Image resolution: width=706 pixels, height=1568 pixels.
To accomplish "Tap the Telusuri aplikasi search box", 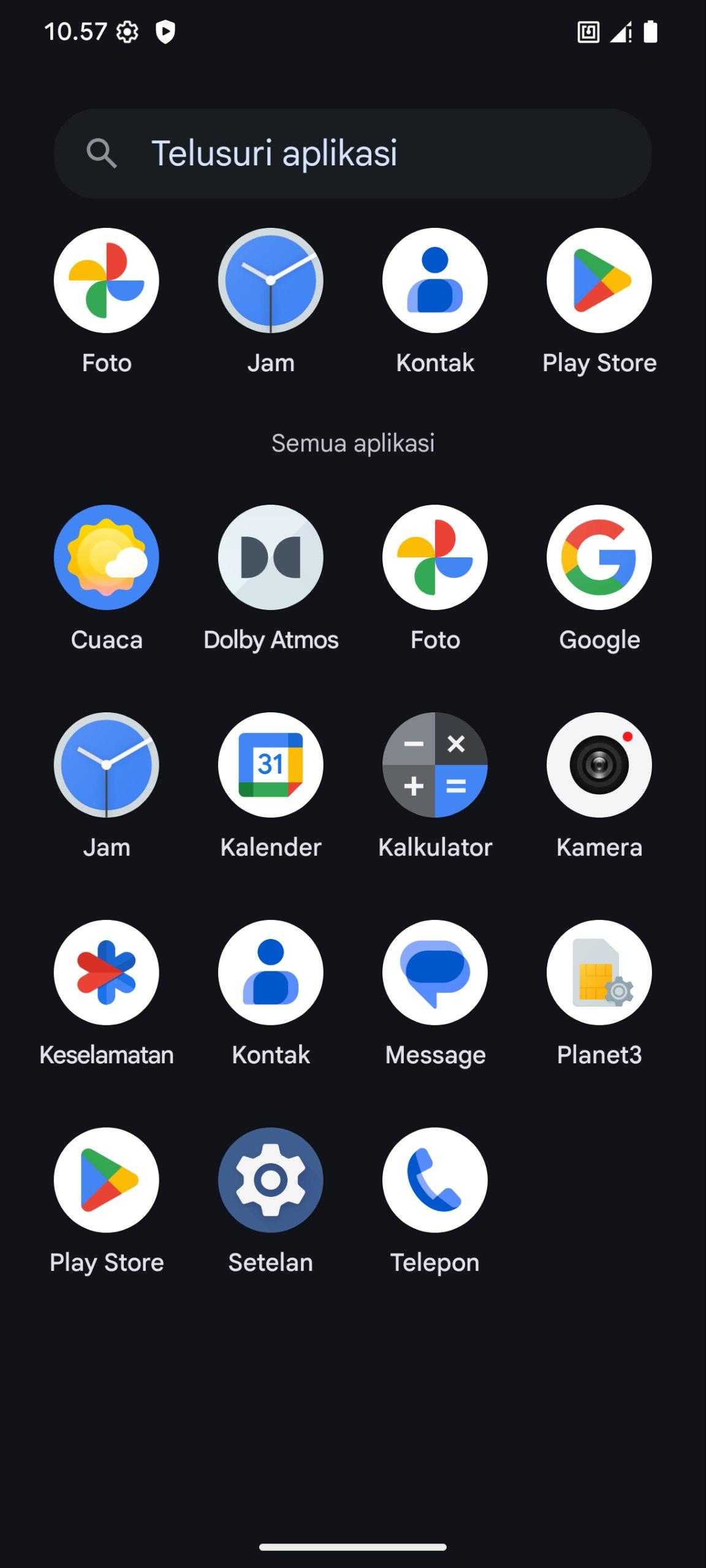I will [x=352, y=153].
